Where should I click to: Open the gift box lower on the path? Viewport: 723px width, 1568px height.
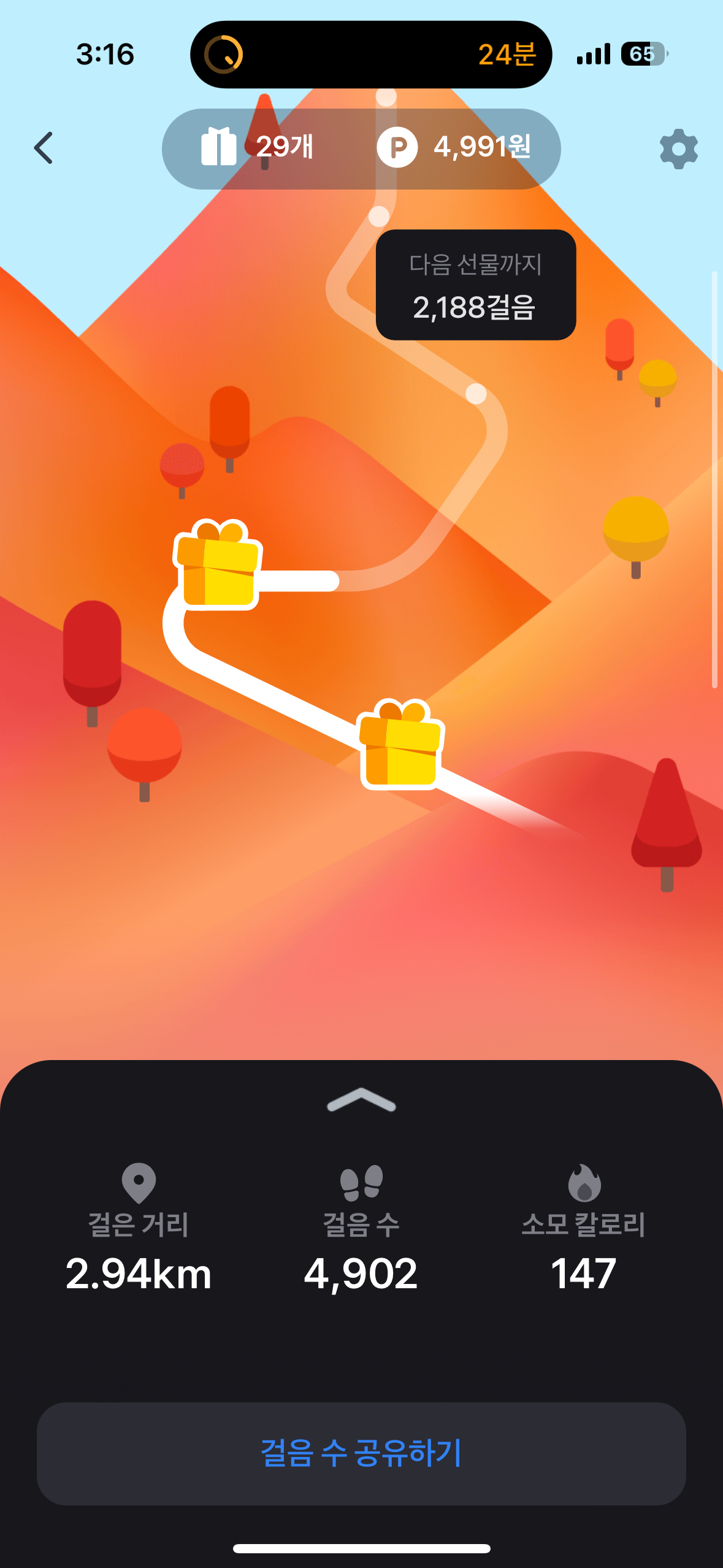click(401, 744)
